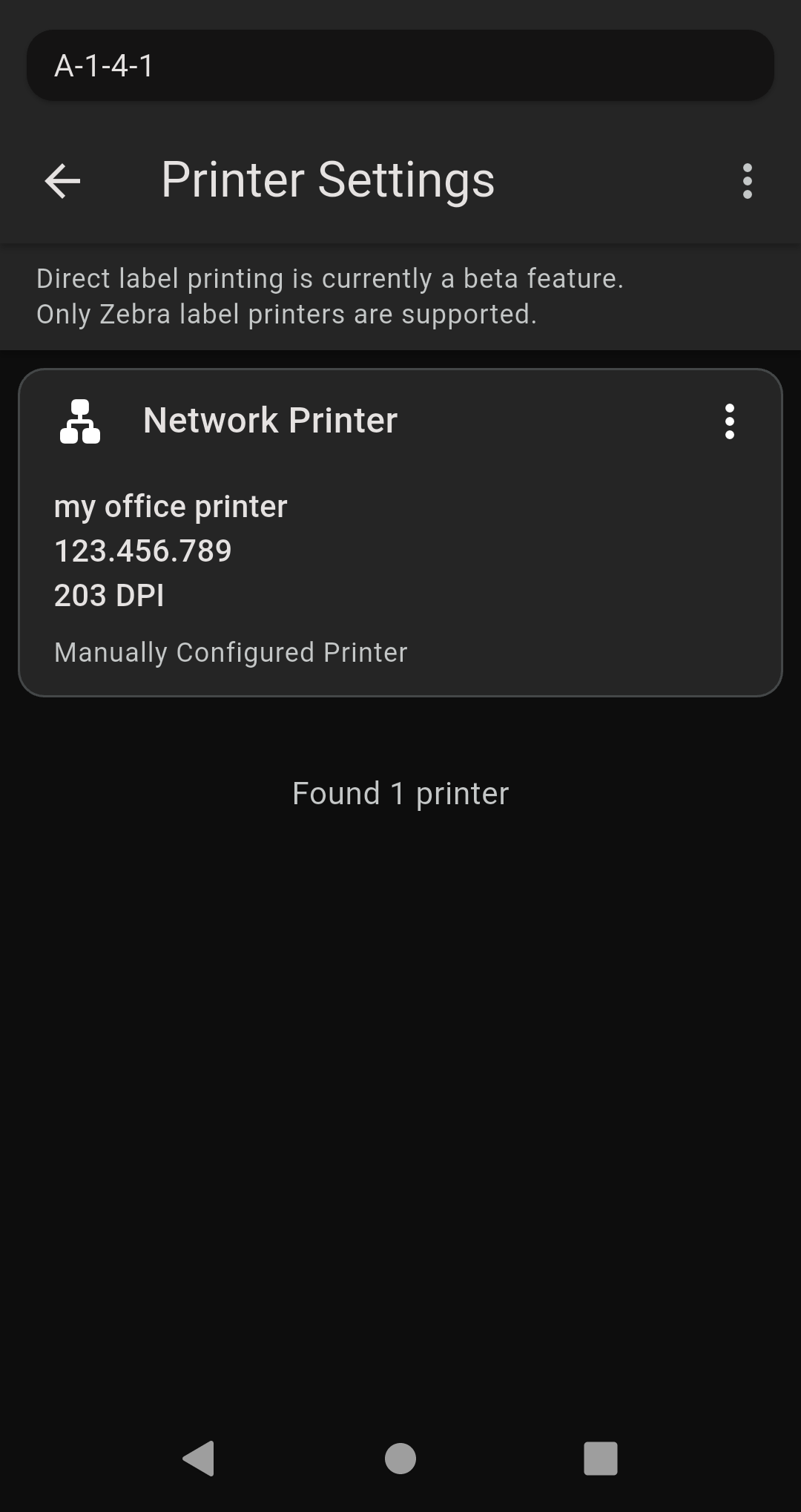The height and width of the screenshot is (1512, 801).
Task: Click the Manually Configured Printer label
Action: click(x=231, y=652)
